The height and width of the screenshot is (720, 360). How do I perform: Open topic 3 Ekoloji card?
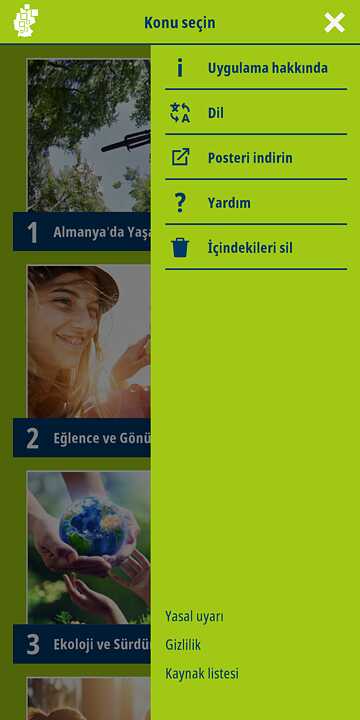82,567
